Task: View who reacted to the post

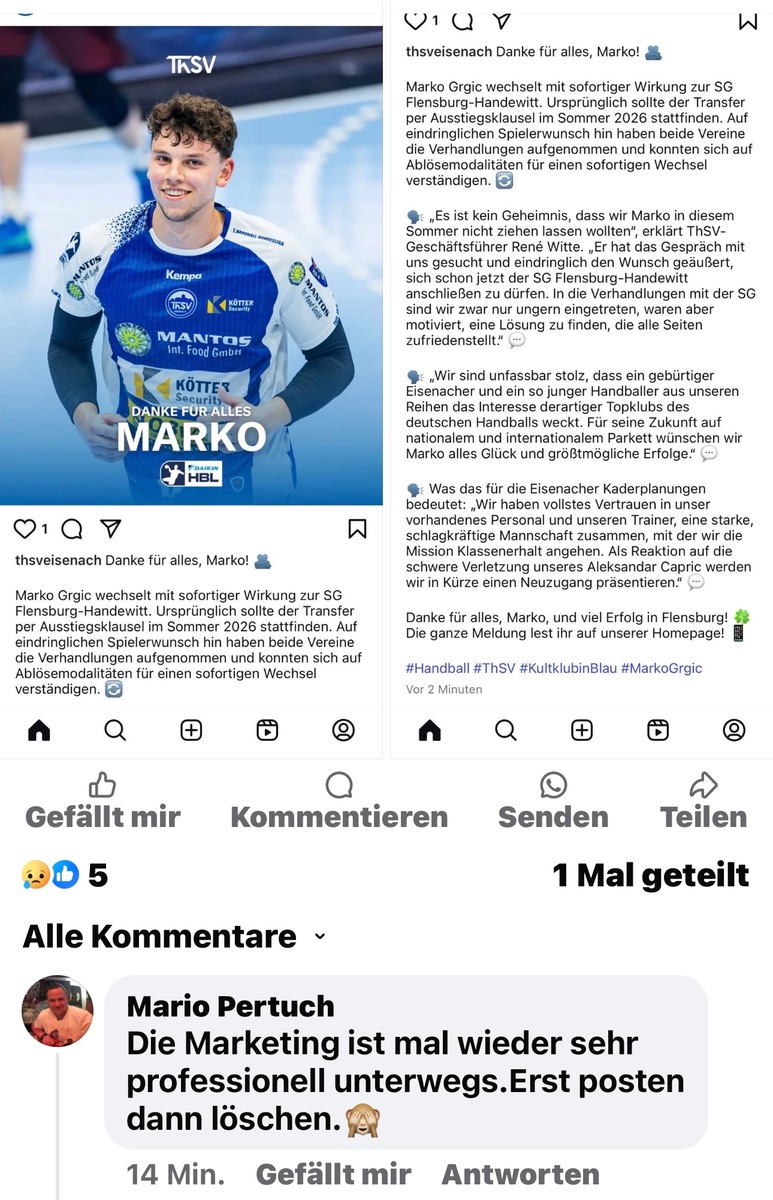Action: (64, 875)
